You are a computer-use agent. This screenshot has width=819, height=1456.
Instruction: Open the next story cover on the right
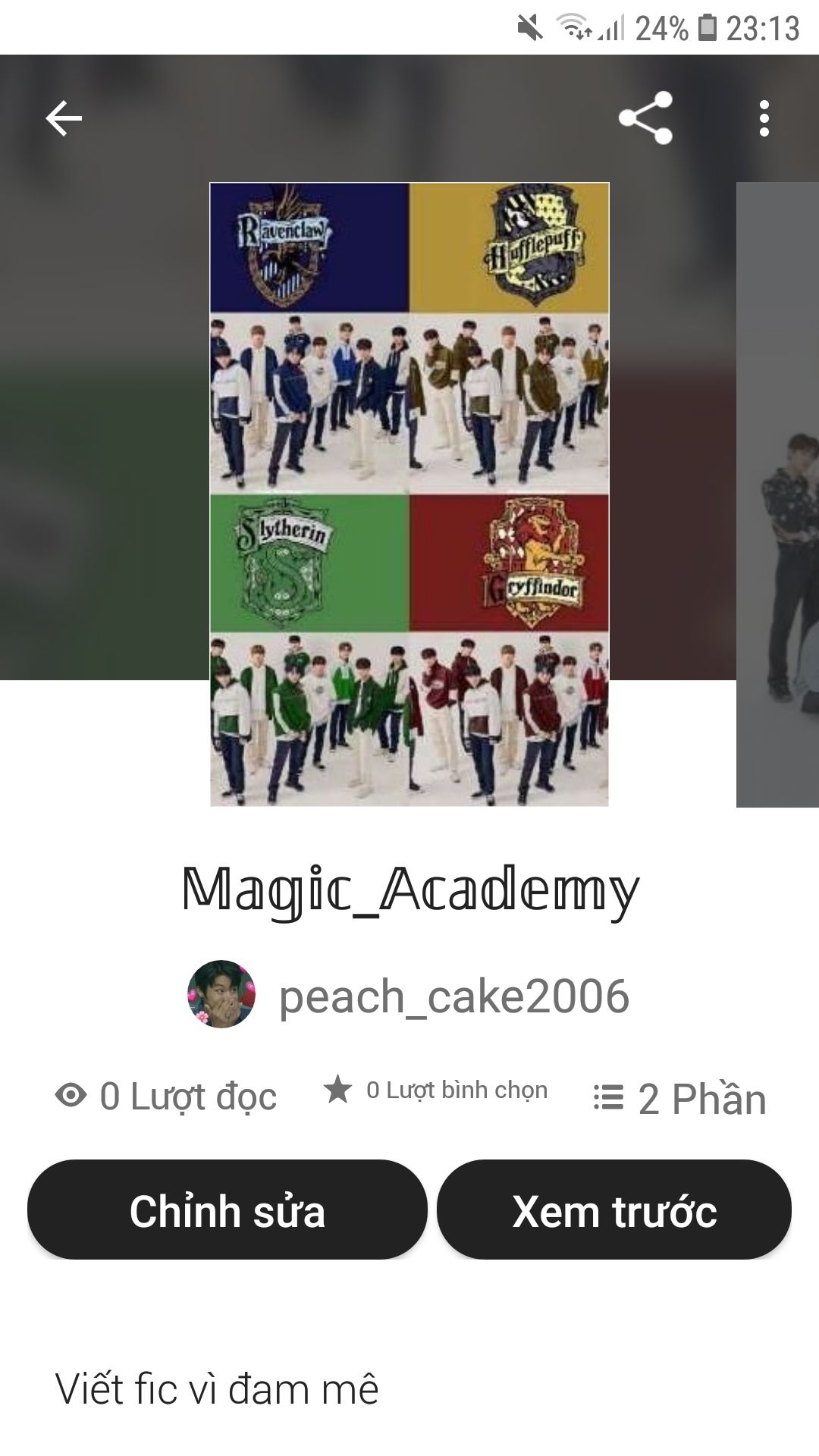click(778, 494)
